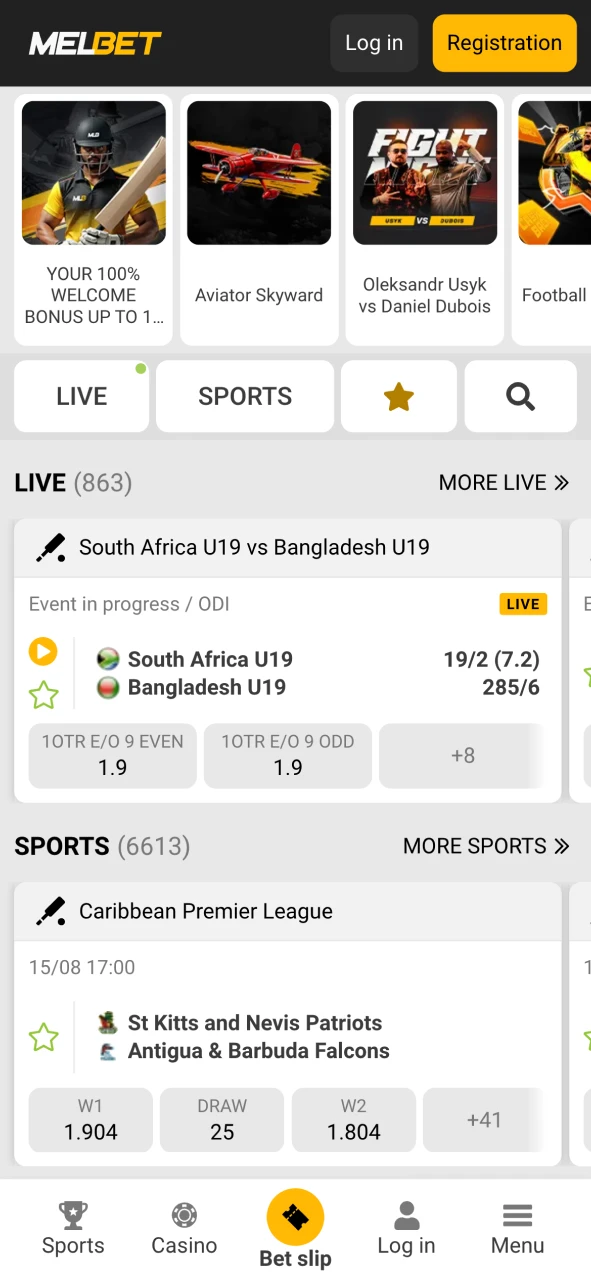This screenshot has width=591, height=1280.
Task: Show +8 more markets for the live match
Action: point(462,756)
